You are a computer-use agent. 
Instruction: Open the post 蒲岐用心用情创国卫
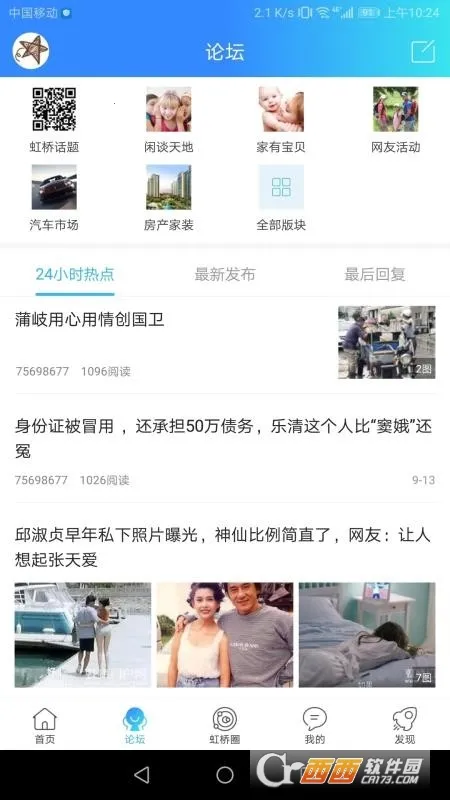pos(225,342)
